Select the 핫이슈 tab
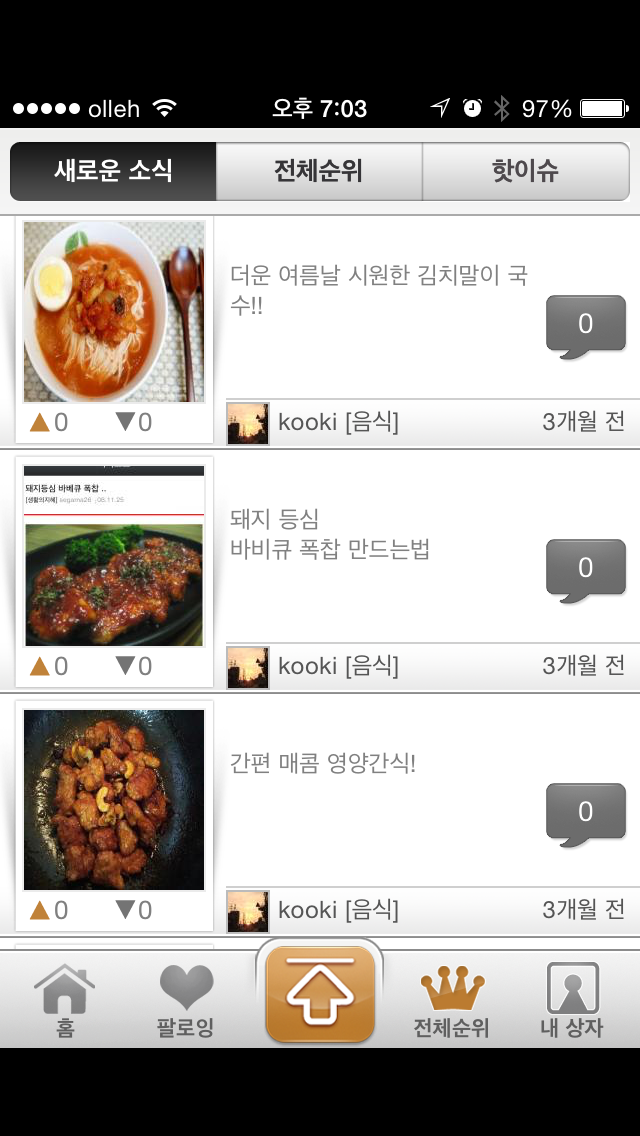640x1136 pixels. (526, 171)
